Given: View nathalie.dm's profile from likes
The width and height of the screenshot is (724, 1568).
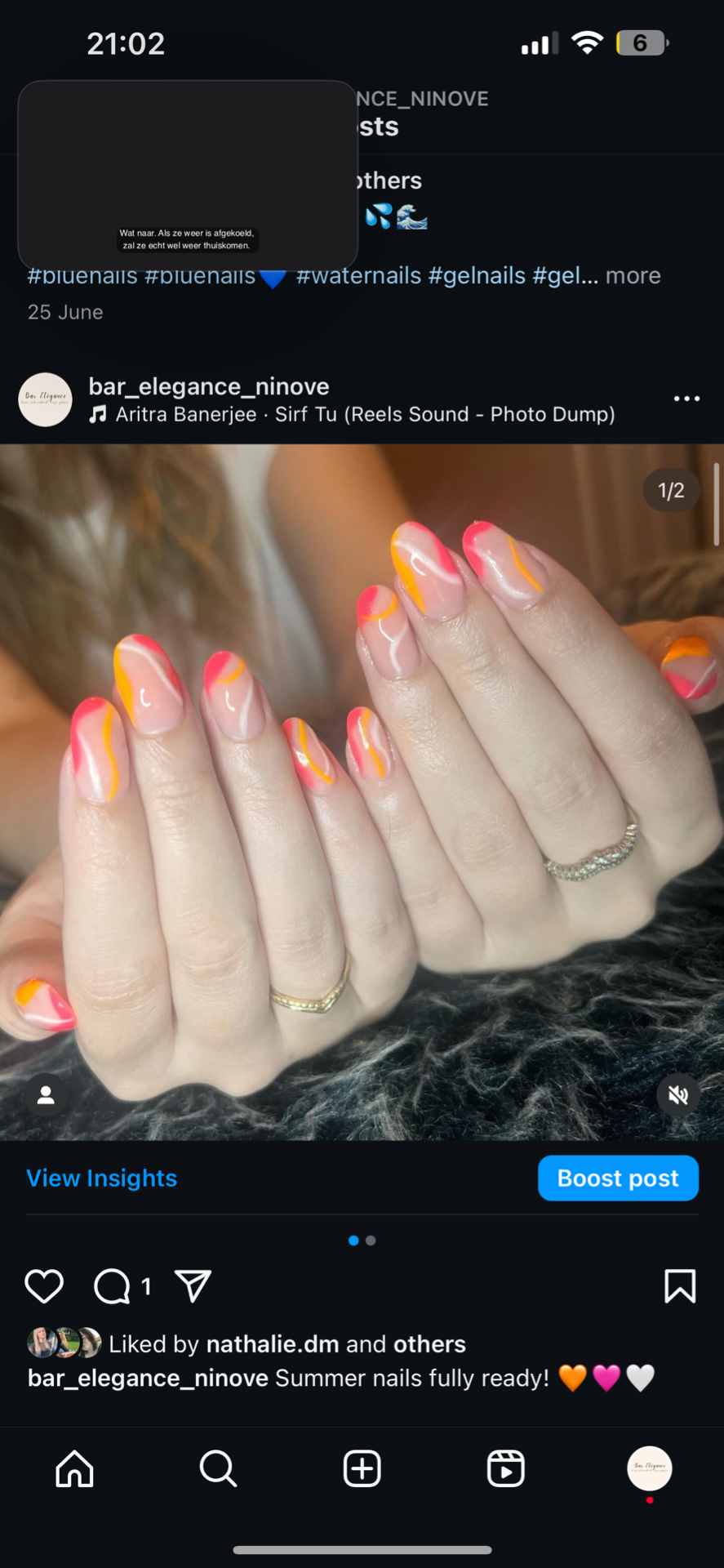Looking at the screenshot, I should [x=272, y=1344].
